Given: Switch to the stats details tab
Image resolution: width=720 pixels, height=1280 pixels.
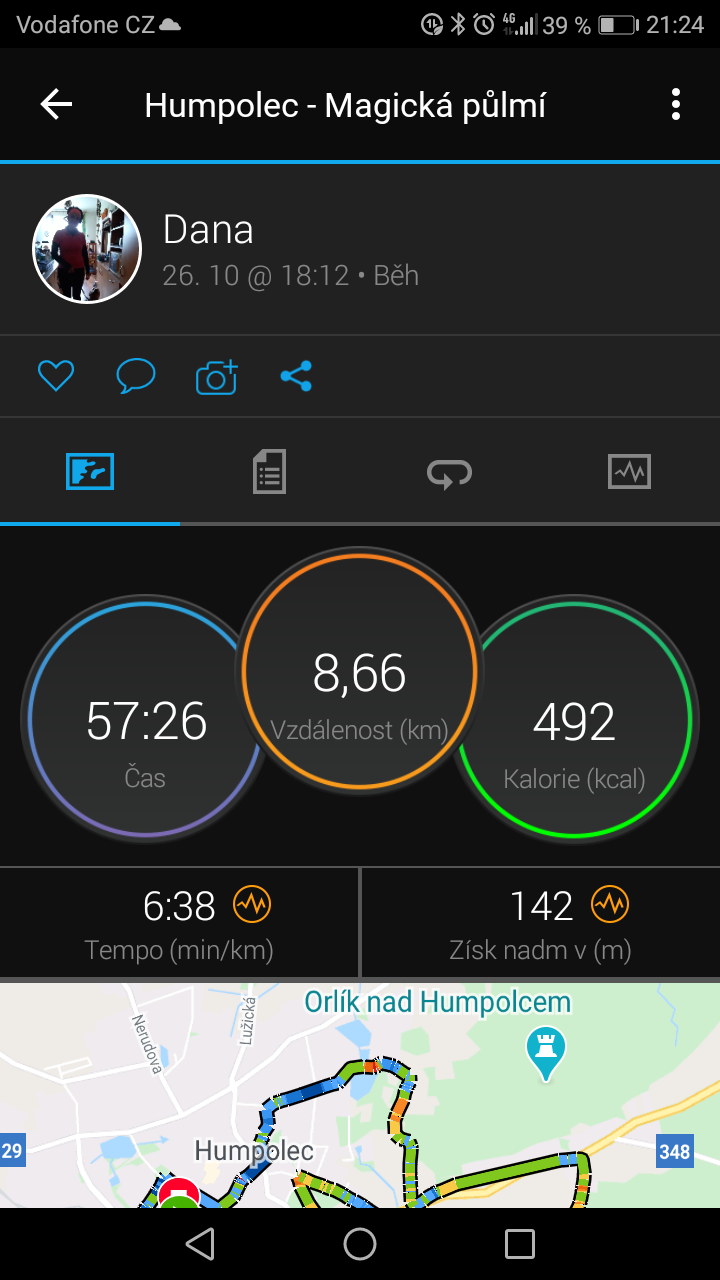Looking at the screenshot, I should pos(269,471).
